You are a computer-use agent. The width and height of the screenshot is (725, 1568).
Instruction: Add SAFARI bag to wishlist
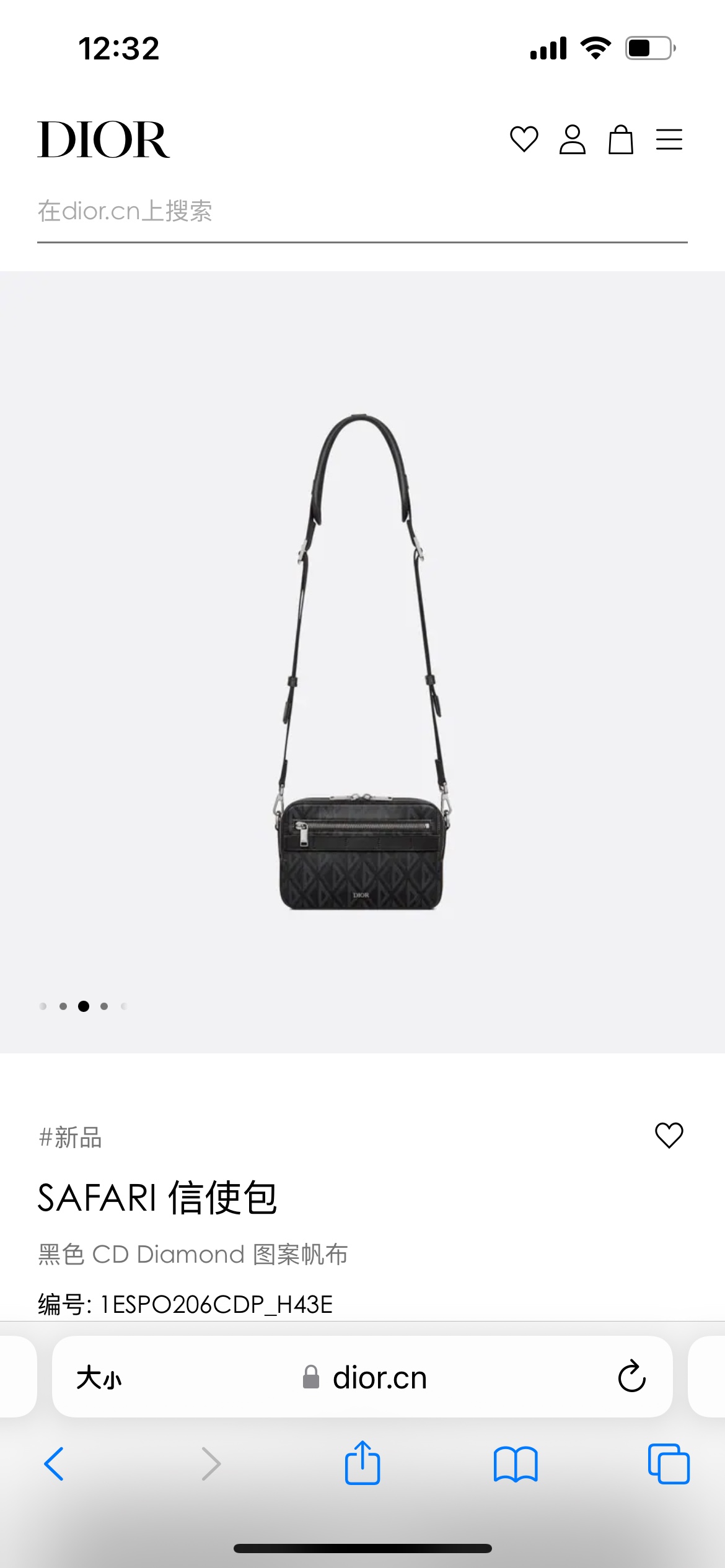click(669, 1135)
